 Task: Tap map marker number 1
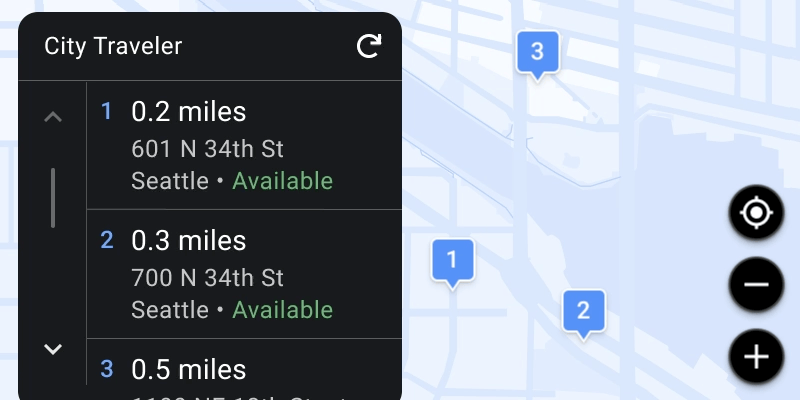(x=452, y=262)
